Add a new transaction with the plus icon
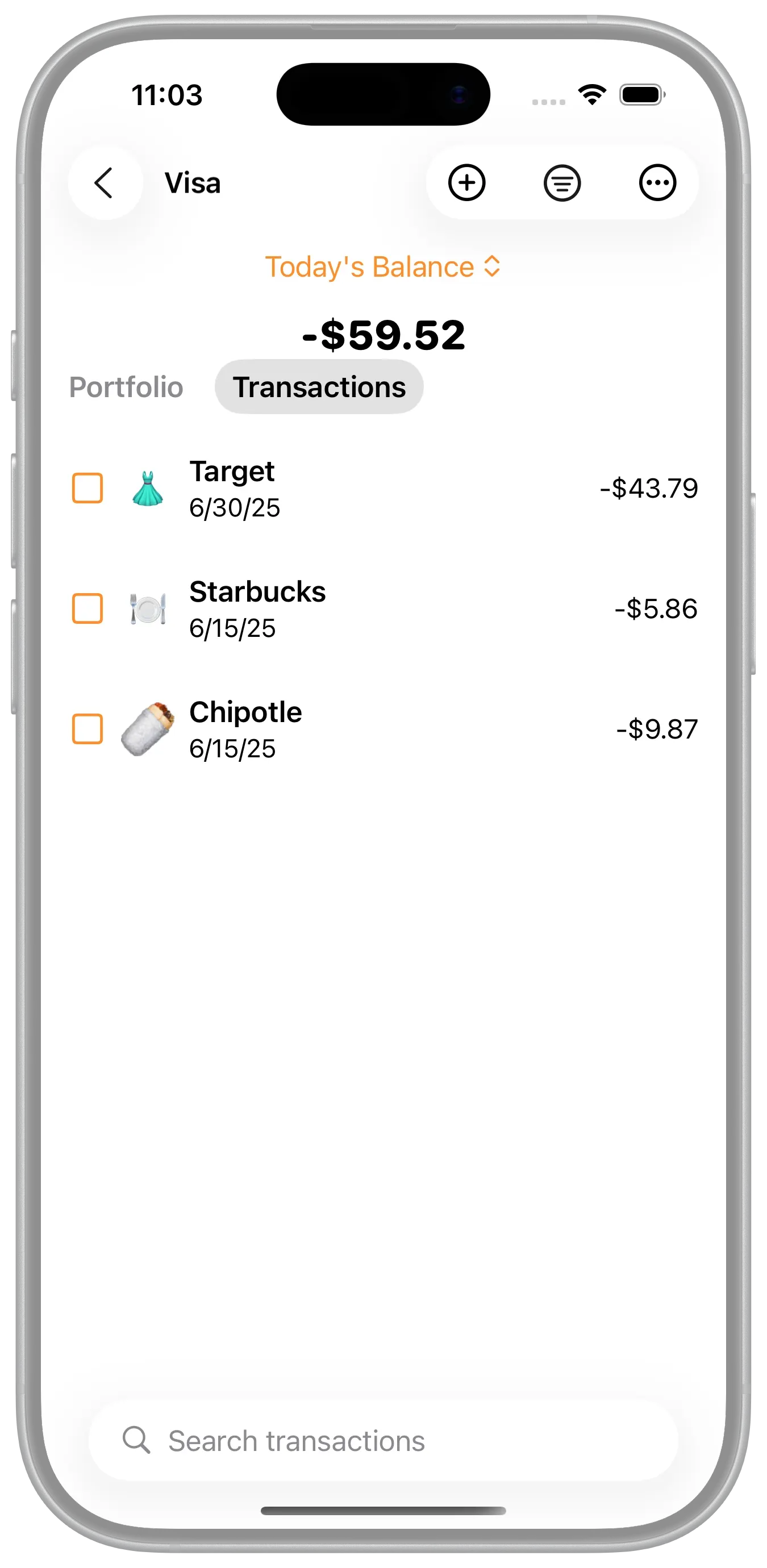The width and height of the screenshot is (767, 1568). click(466, 182)
